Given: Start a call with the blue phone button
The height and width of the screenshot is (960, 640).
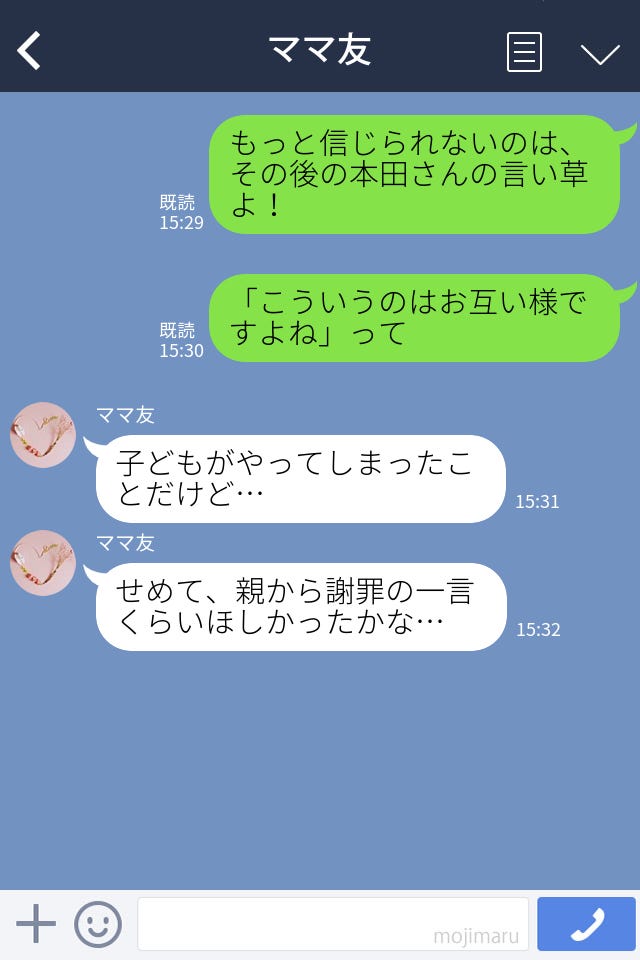Looking at the screenshot, I should point(586,924).
